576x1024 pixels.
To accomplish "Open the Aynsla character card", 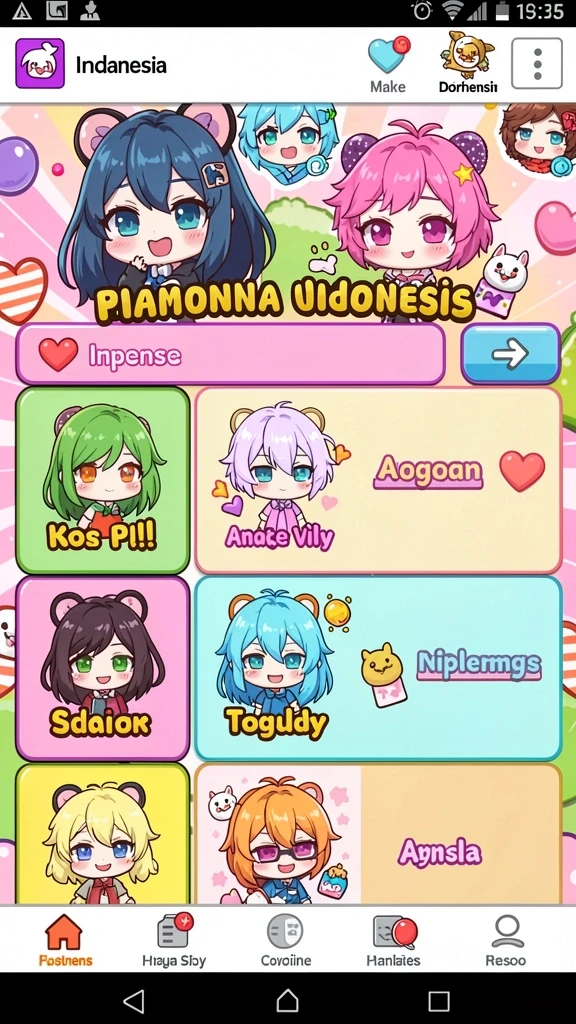I will [378, 834].
